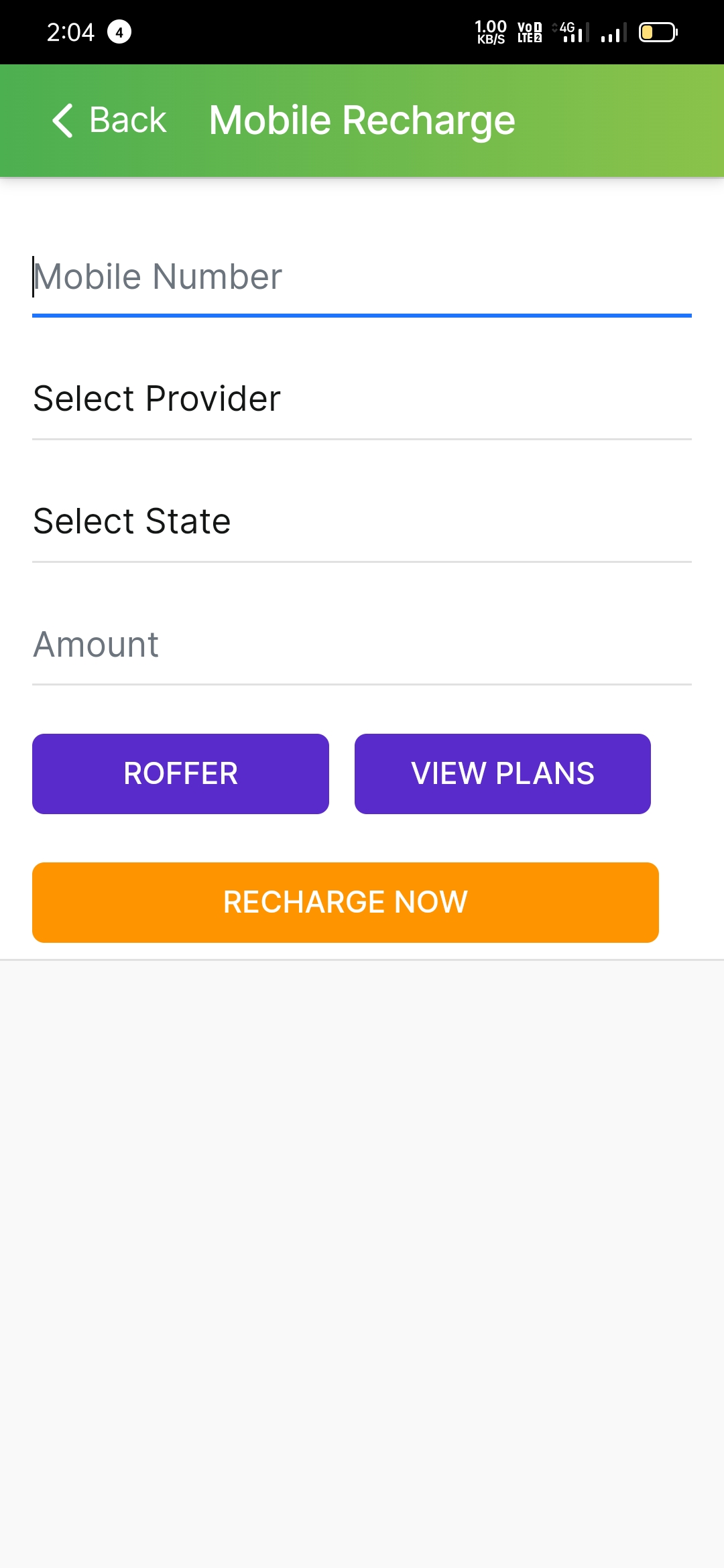Click inside the Amount field
Image resolution: width=724 pixels, height=1568 pixels.
[362, 645]
